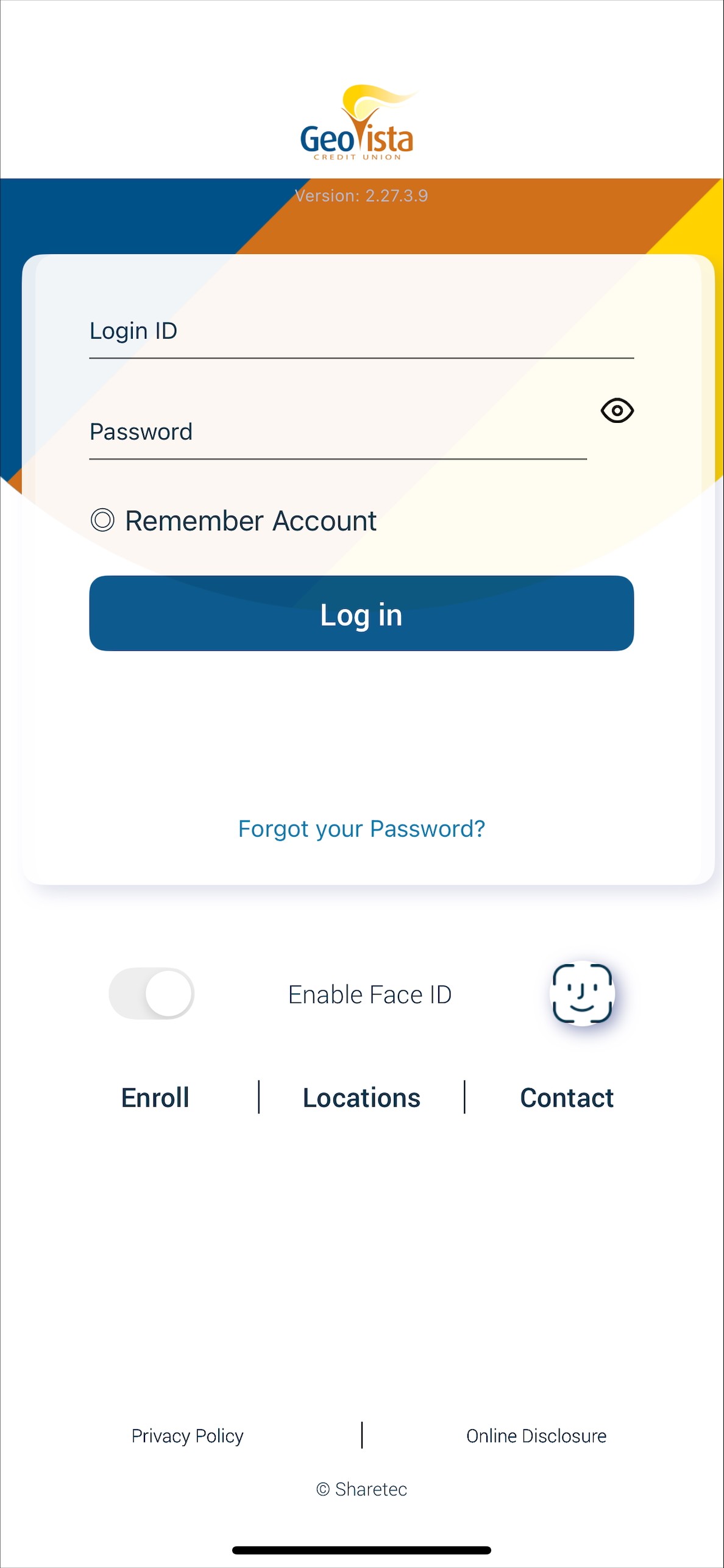Open the Online Disclosure link
724x1568 pixels.
tap(536, 1436)
